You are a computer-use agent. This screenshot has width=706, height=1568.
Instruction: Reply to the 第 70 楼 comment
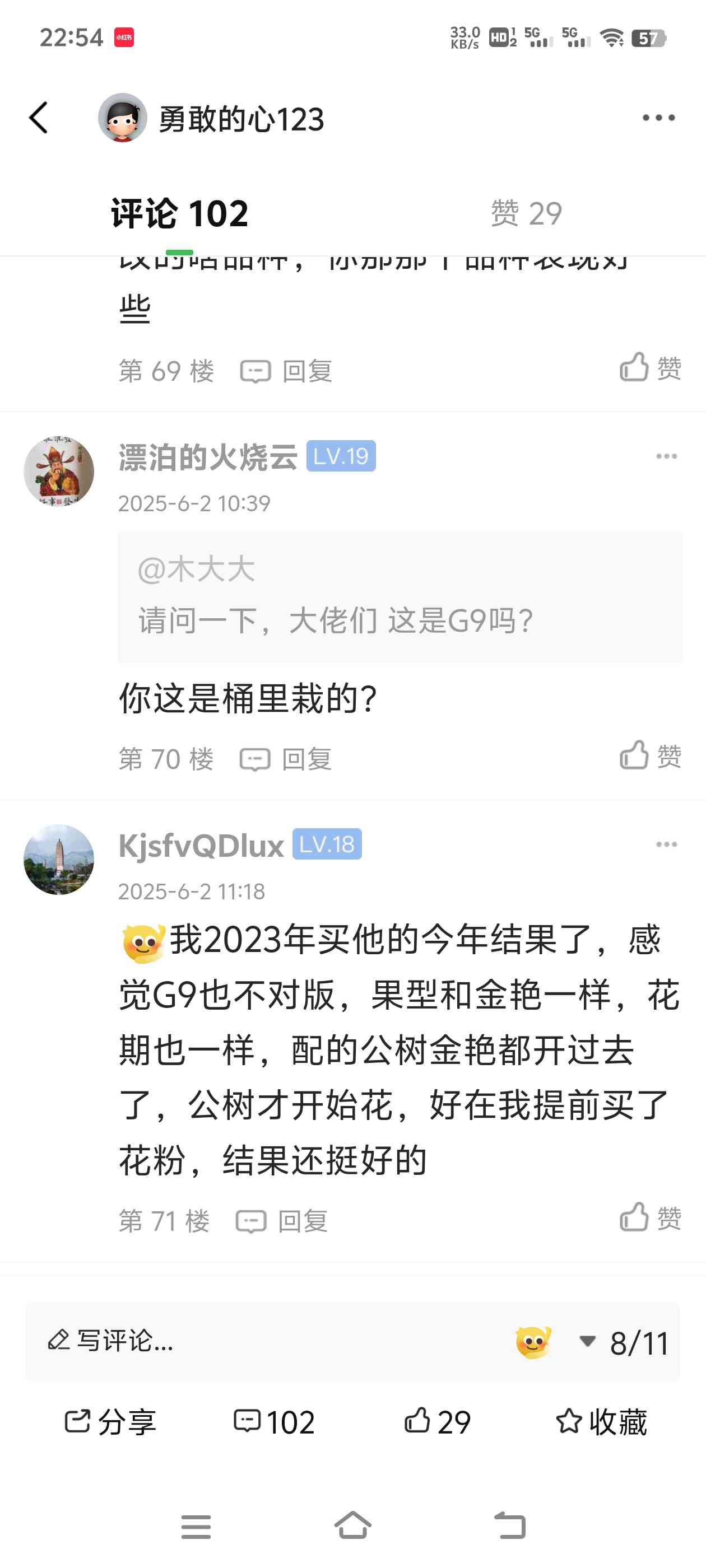click(286, 759)
